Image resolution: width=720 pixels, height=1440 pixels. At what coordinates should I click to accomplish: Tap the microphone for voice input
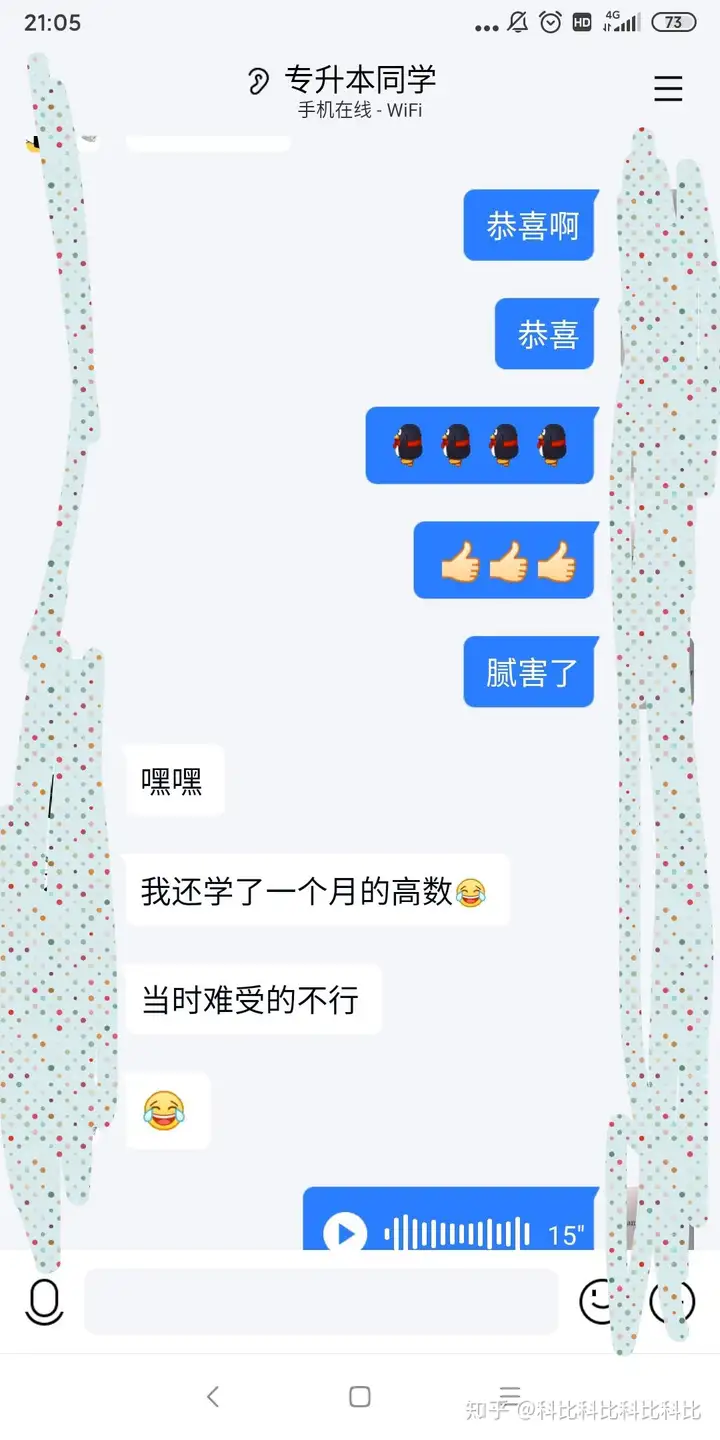click(44, 1302)
